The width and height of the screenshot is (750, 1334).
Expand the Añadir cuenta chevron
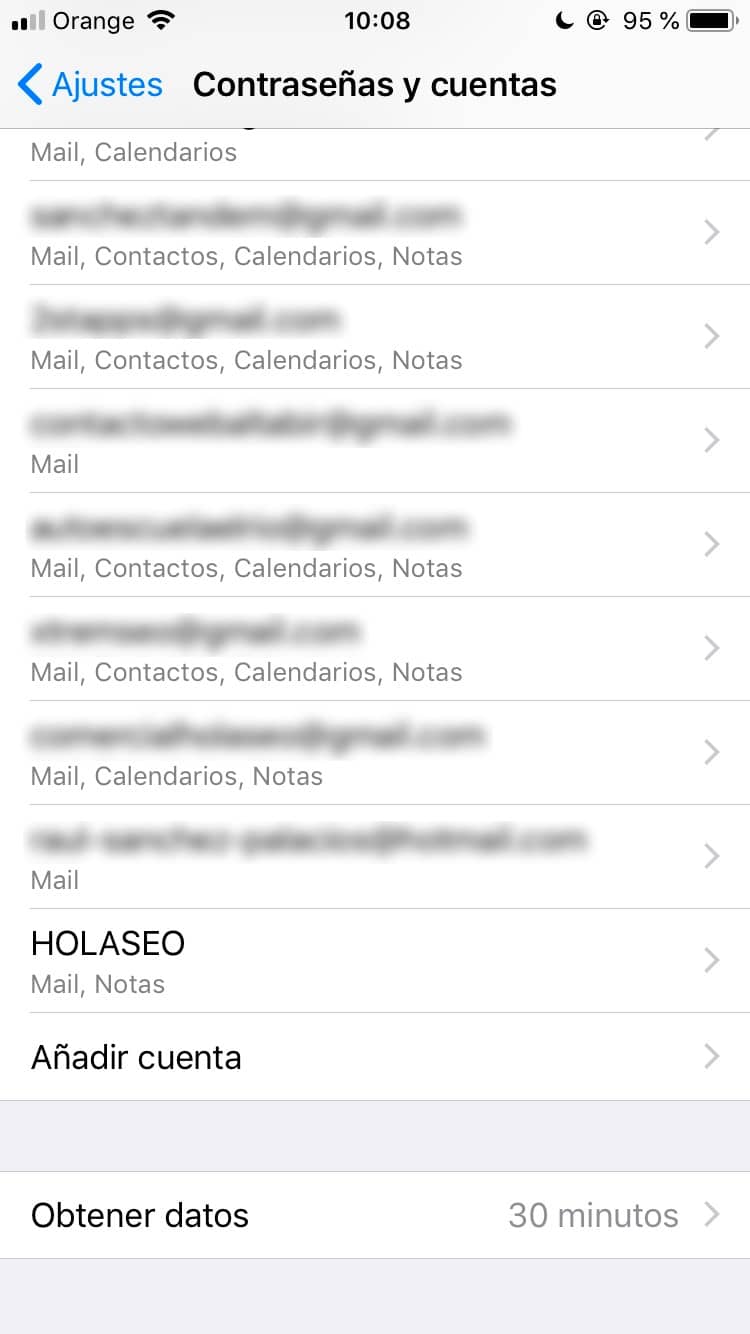pos(712,1056)
